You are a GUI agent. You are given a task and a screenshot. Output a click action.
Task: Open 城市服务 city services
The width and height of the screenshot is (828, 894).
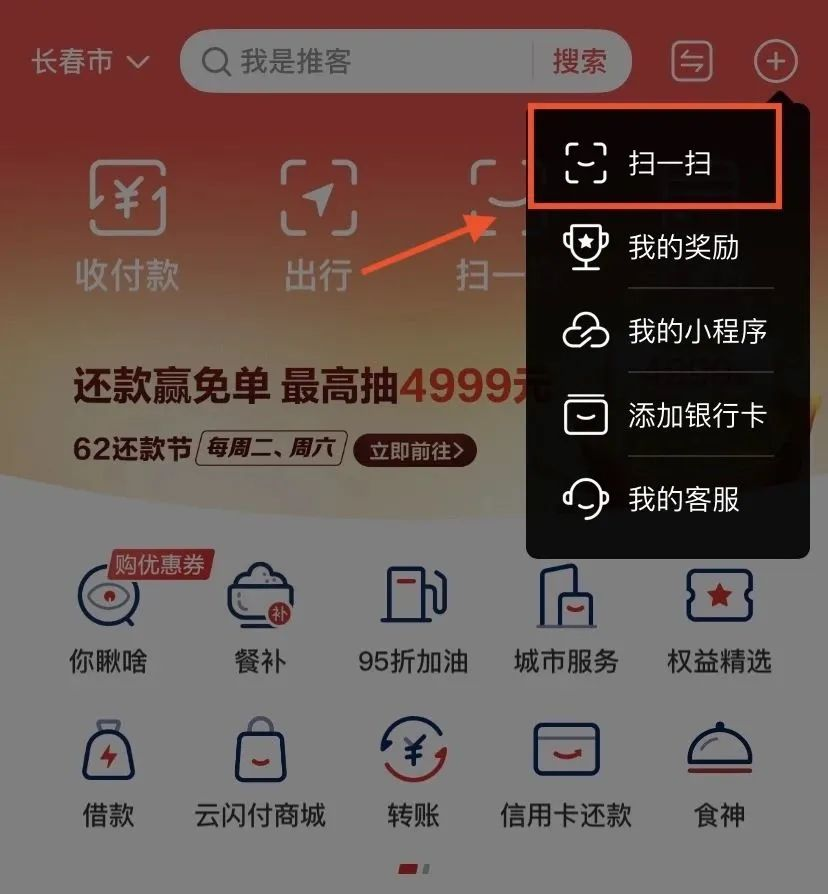pos(566,618)
